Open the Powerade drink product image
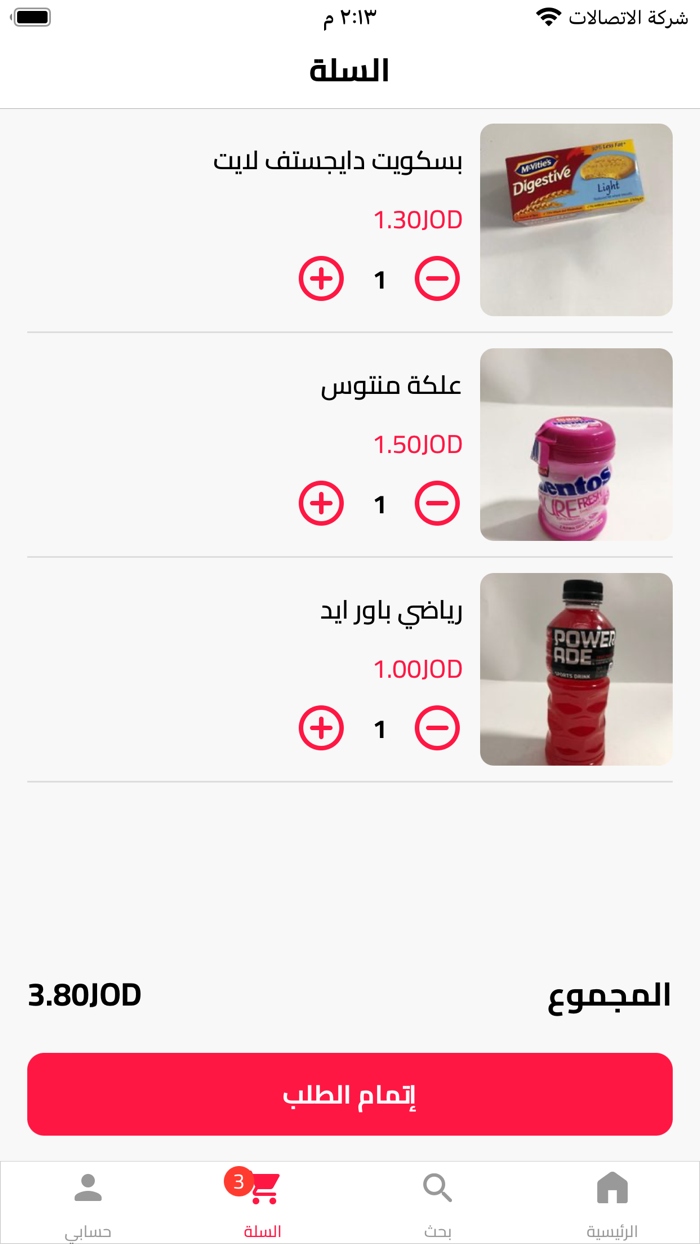Image resolution: width=700 pixels, height=1244 pixels. 576,669
